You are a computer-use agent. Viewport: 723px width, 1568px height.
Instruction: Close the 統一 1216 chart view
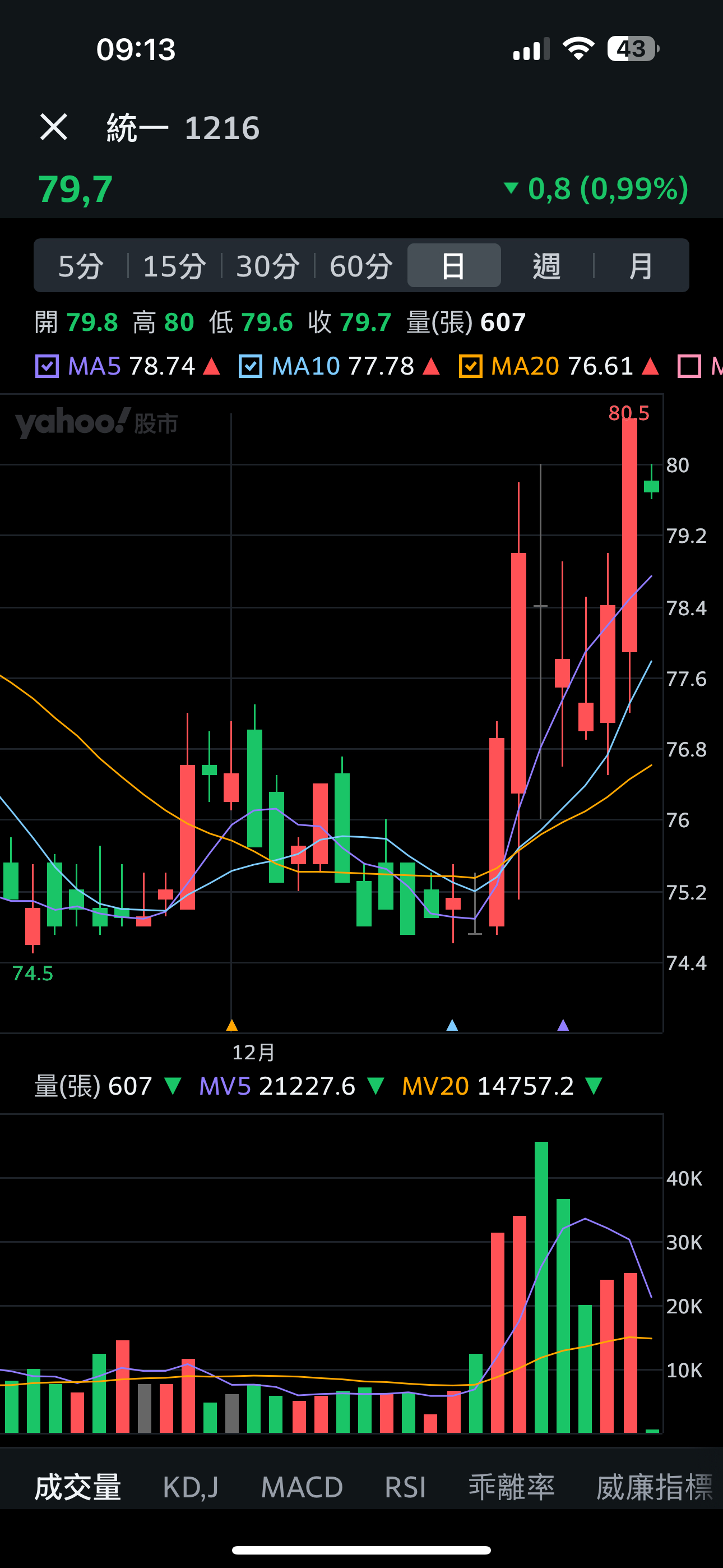54,127
